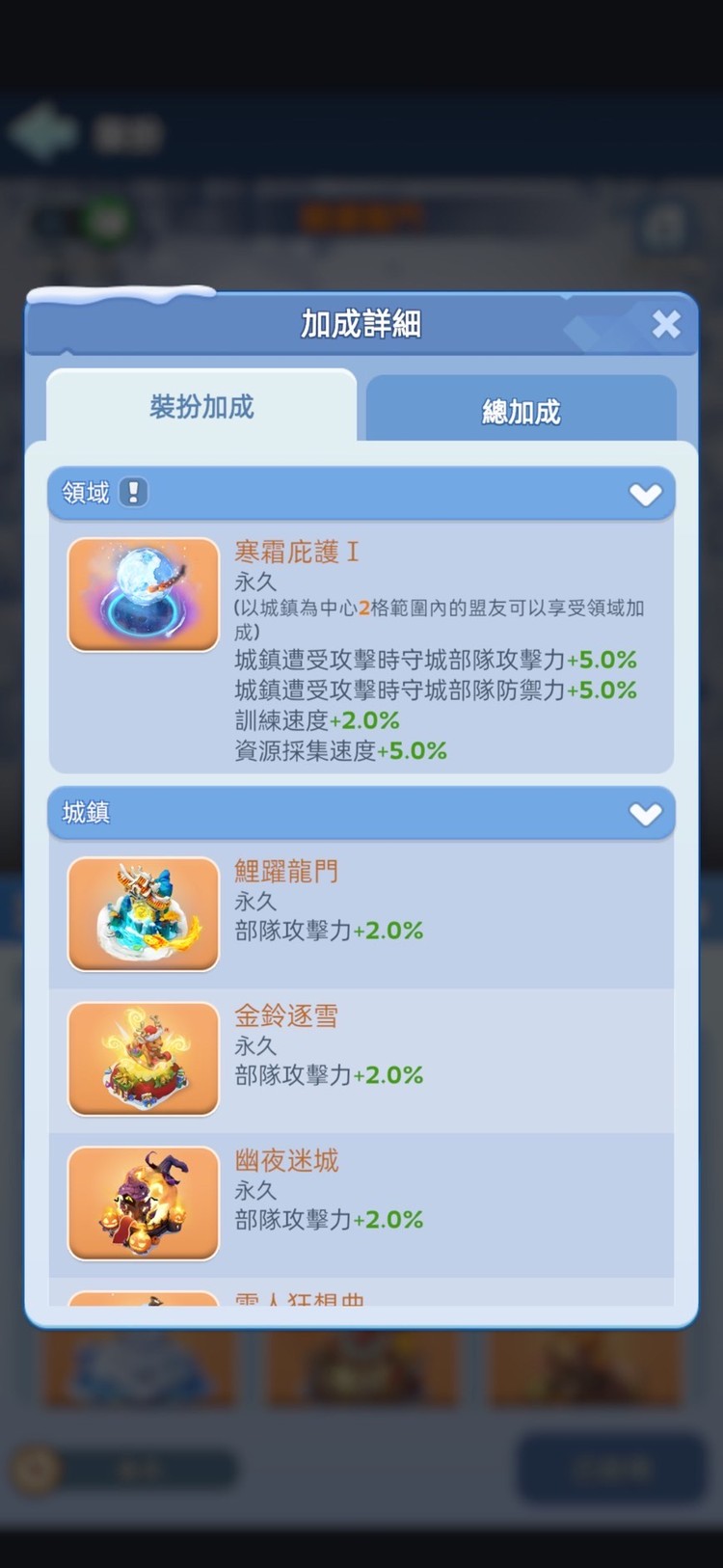723x1568 pixels.
Task: Click the square icon at top right background
Action: [663, 224]
